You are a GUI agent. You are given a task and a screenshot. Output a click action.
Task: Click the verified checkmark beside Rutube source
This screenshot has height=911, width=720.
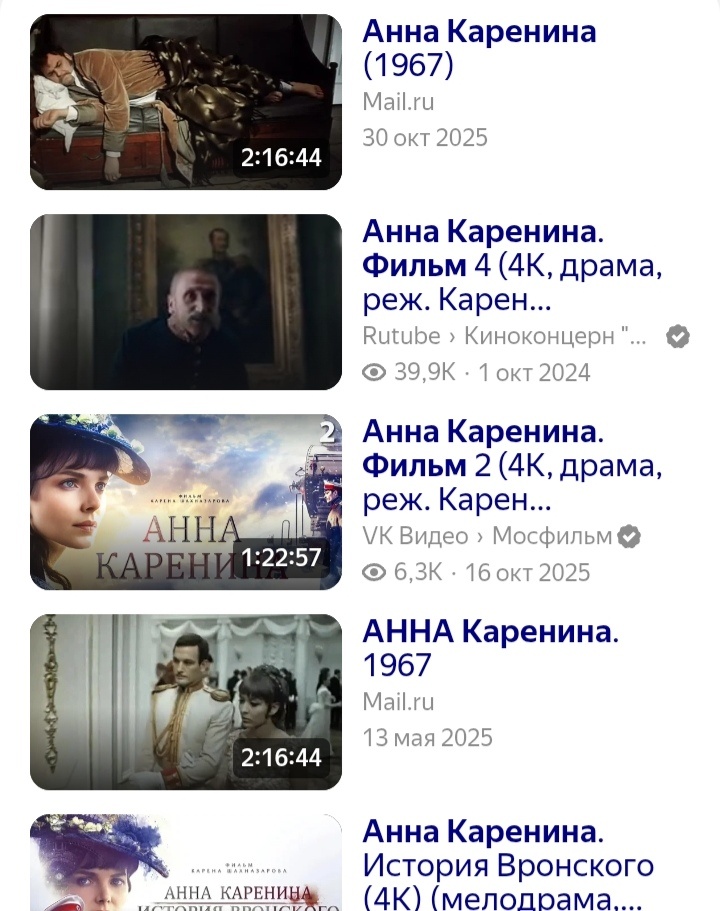click(677, 337)
